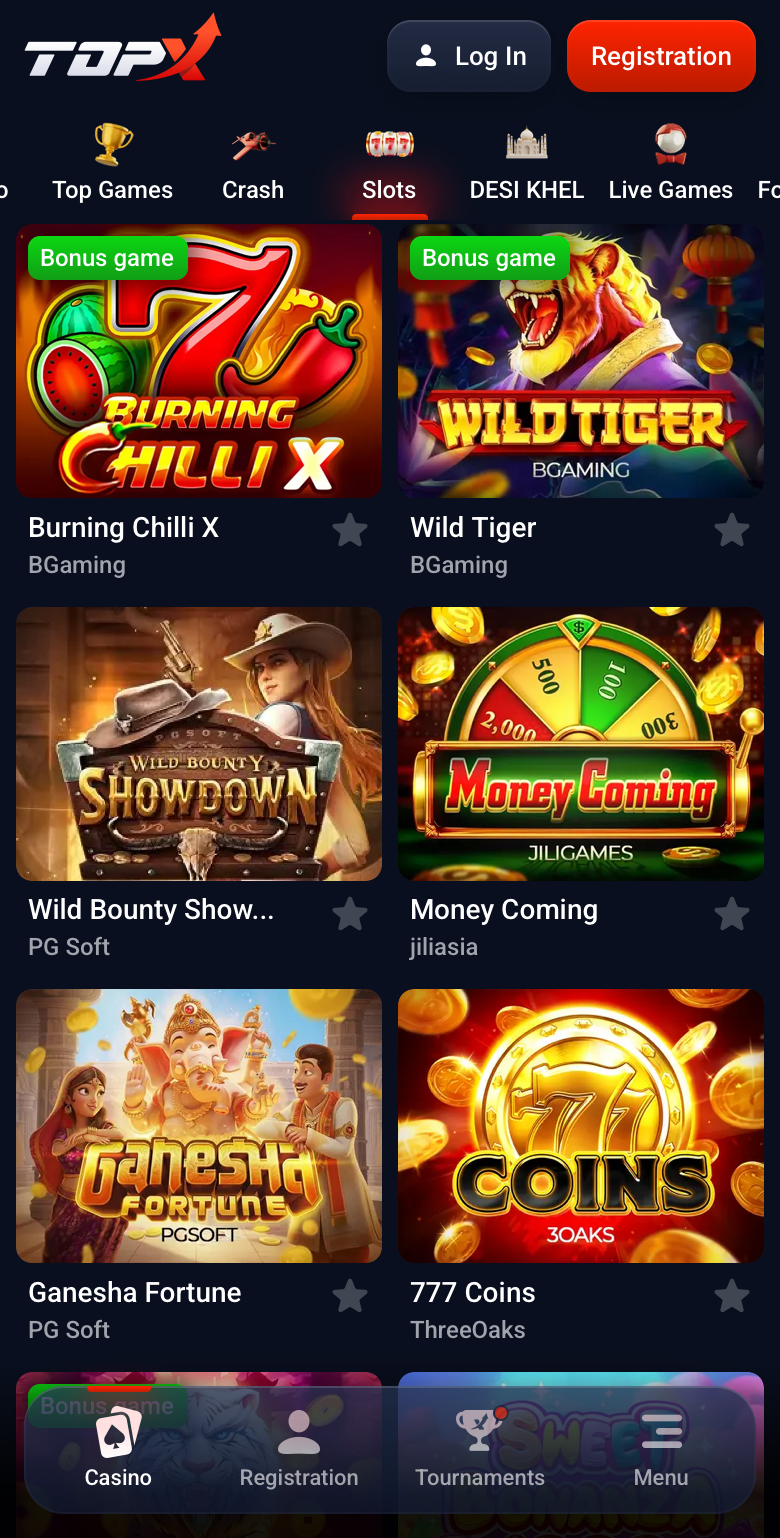Open the red Registration button
Screen dimensions: 780x1538
tap(661, 56)
